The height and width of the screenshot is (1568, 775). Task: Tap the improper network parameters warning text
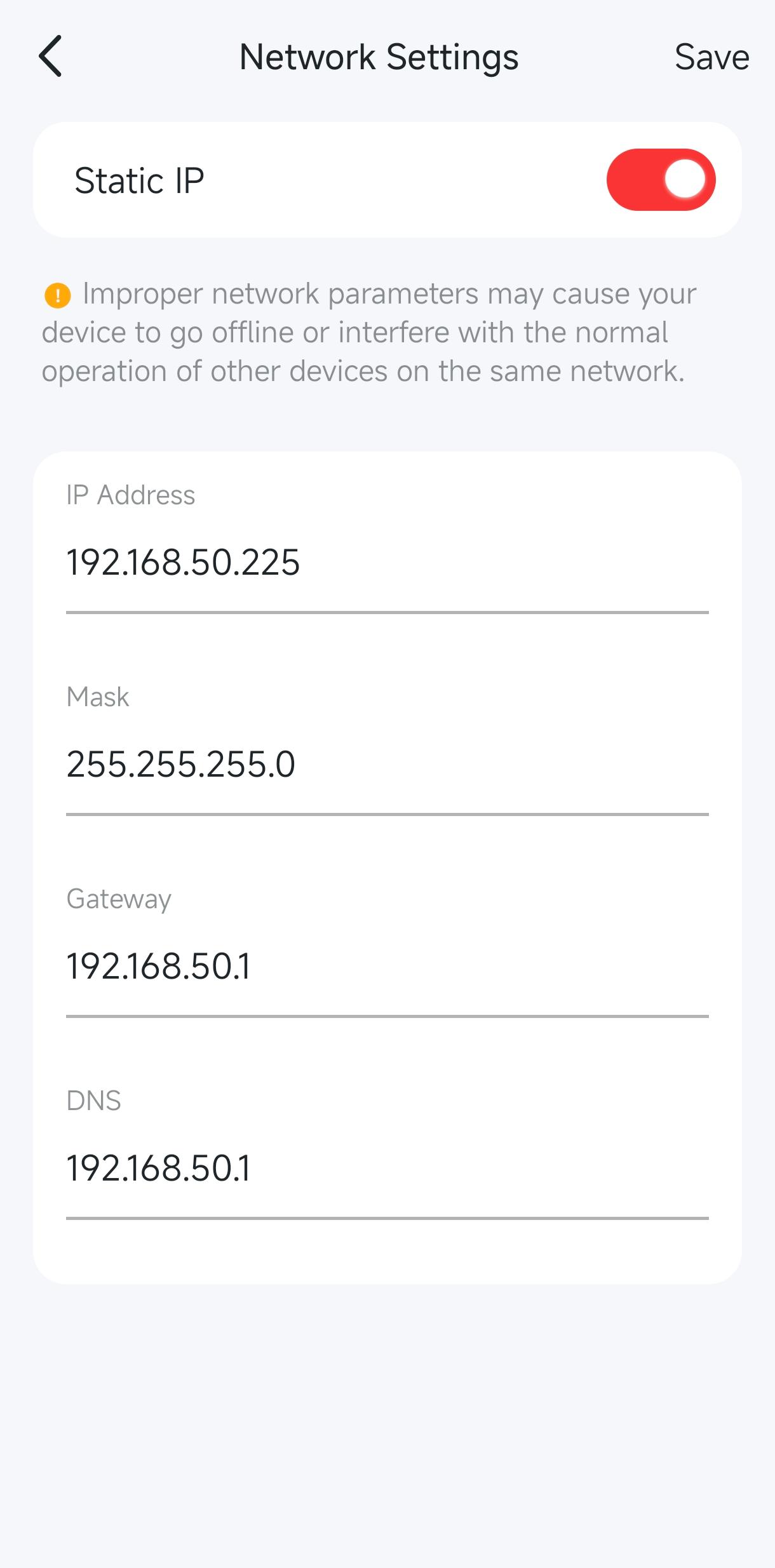(368, 331)
